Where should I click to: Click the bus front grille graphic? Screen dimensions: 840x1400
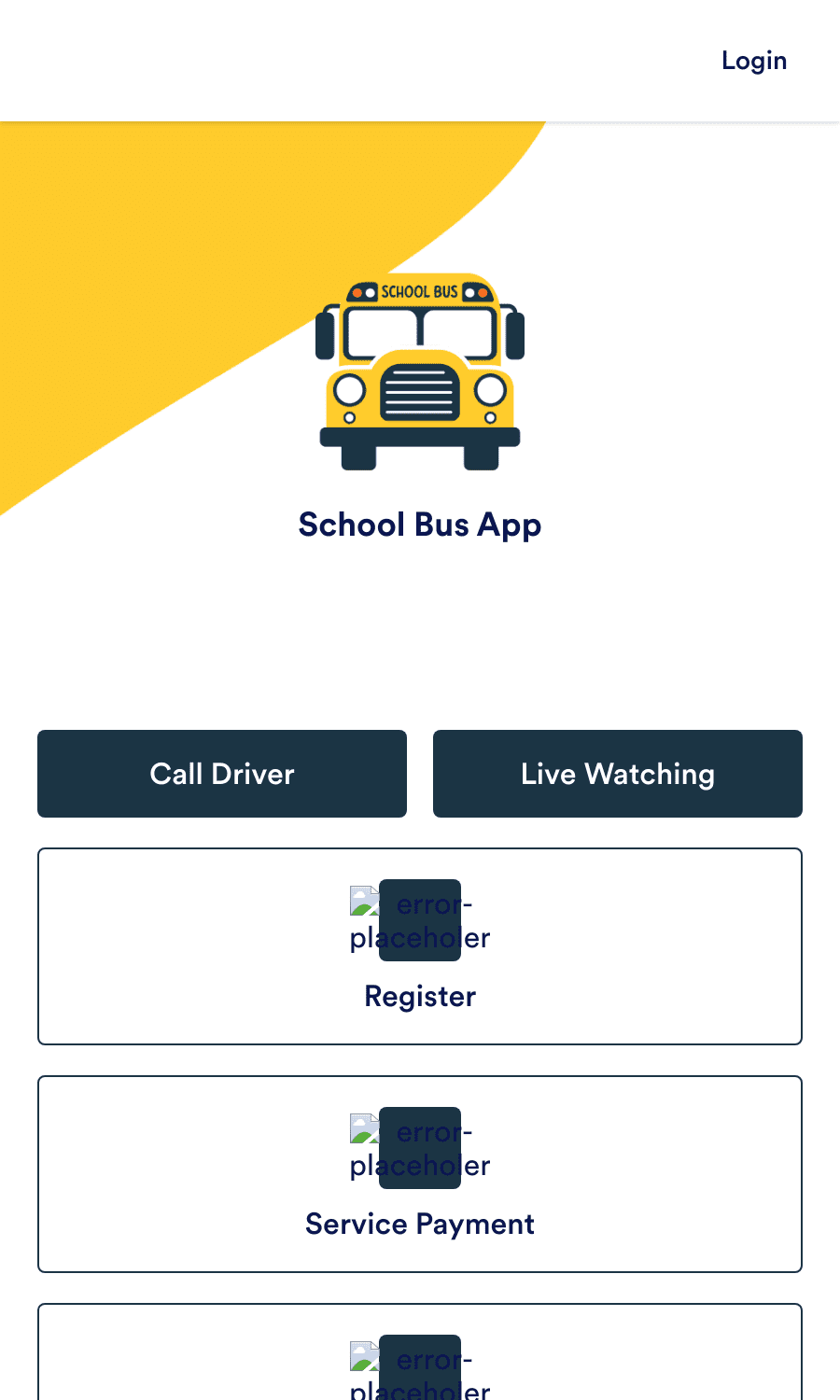[x=420, y=390]
